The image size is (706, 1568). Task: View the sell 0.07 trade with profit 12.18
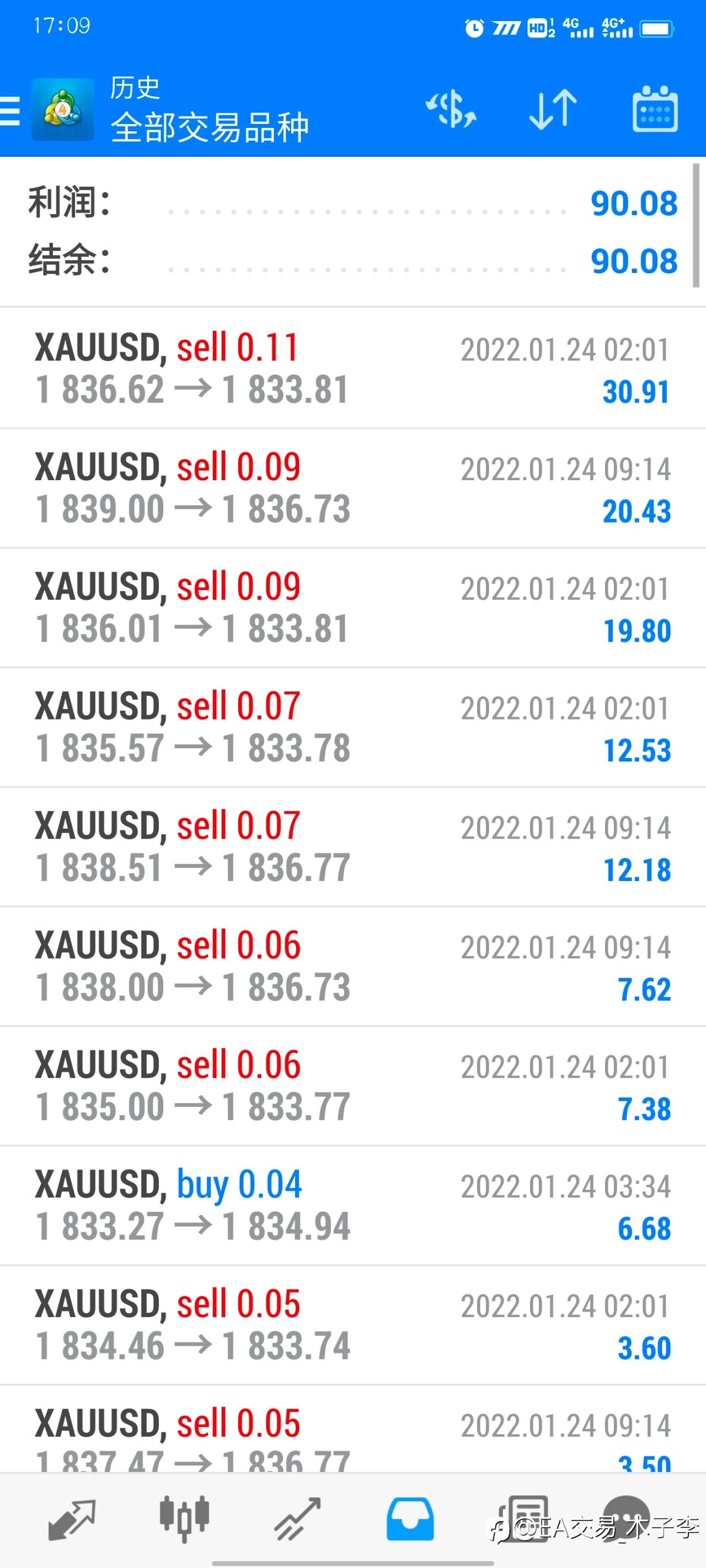point(352,847)
